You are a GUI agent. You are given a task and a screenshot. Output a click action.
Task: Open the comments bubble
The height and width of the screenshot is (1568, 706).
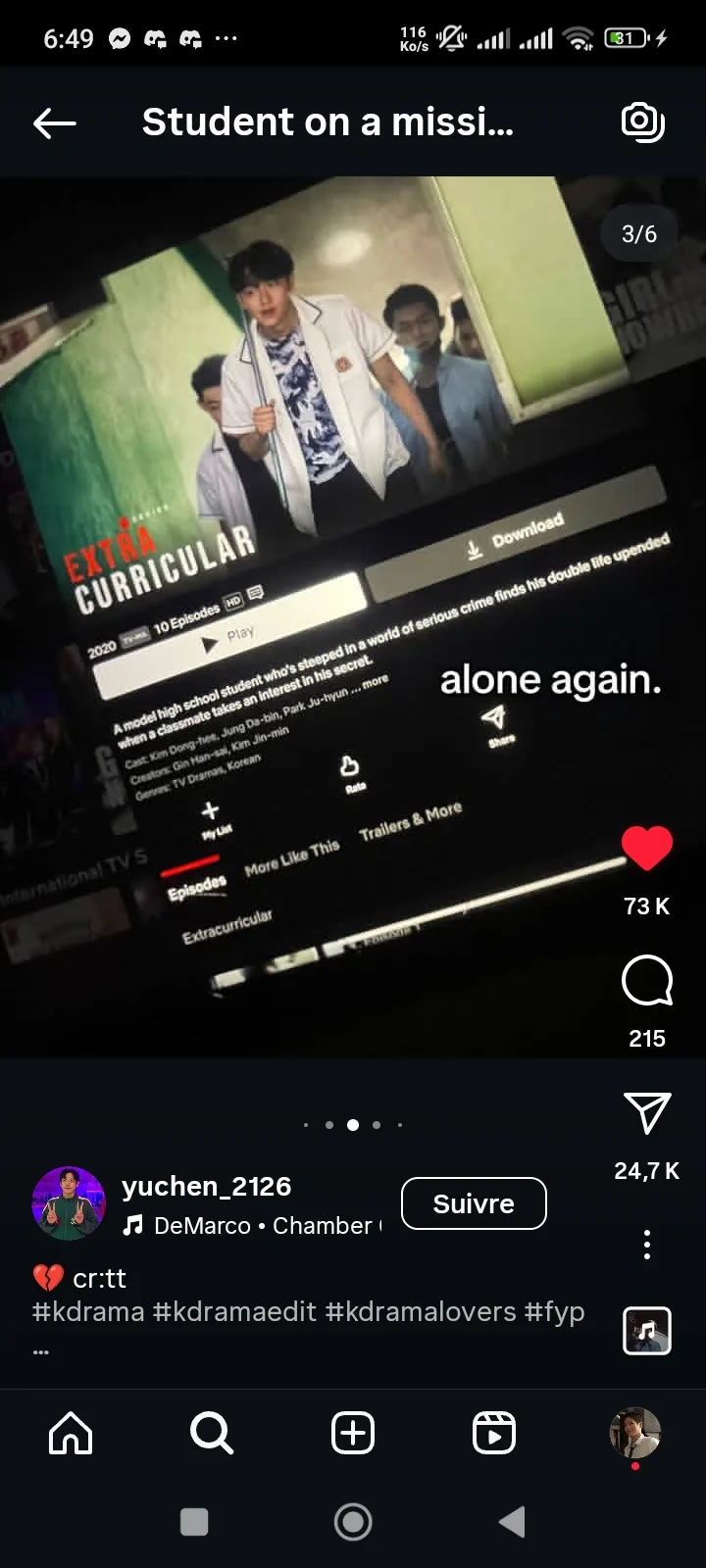pyautogui.click(x=647, y=980)
